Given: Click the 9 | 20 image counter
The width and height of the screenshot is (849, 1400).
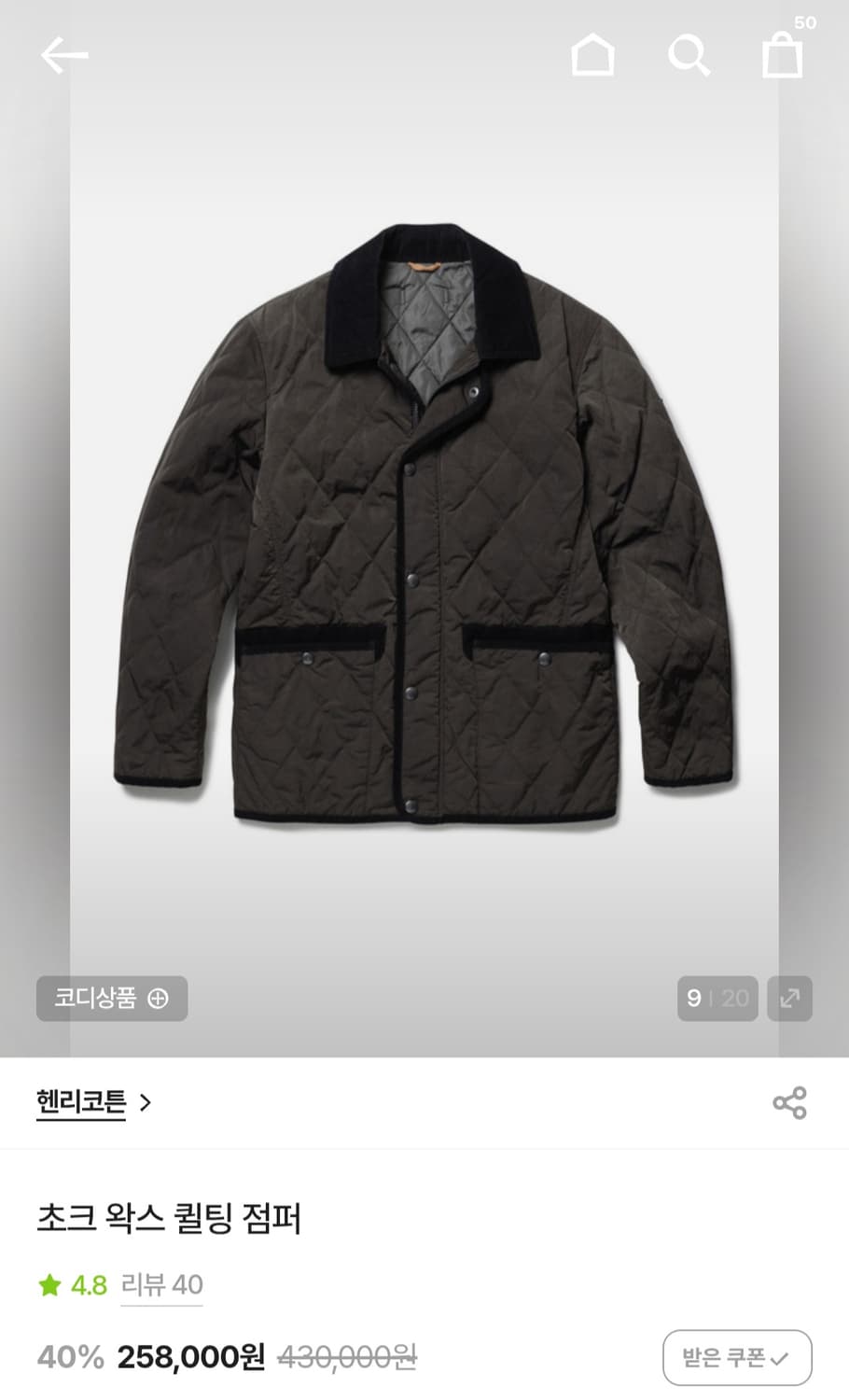Looking at the screenshot, I should tap(716, 997).
